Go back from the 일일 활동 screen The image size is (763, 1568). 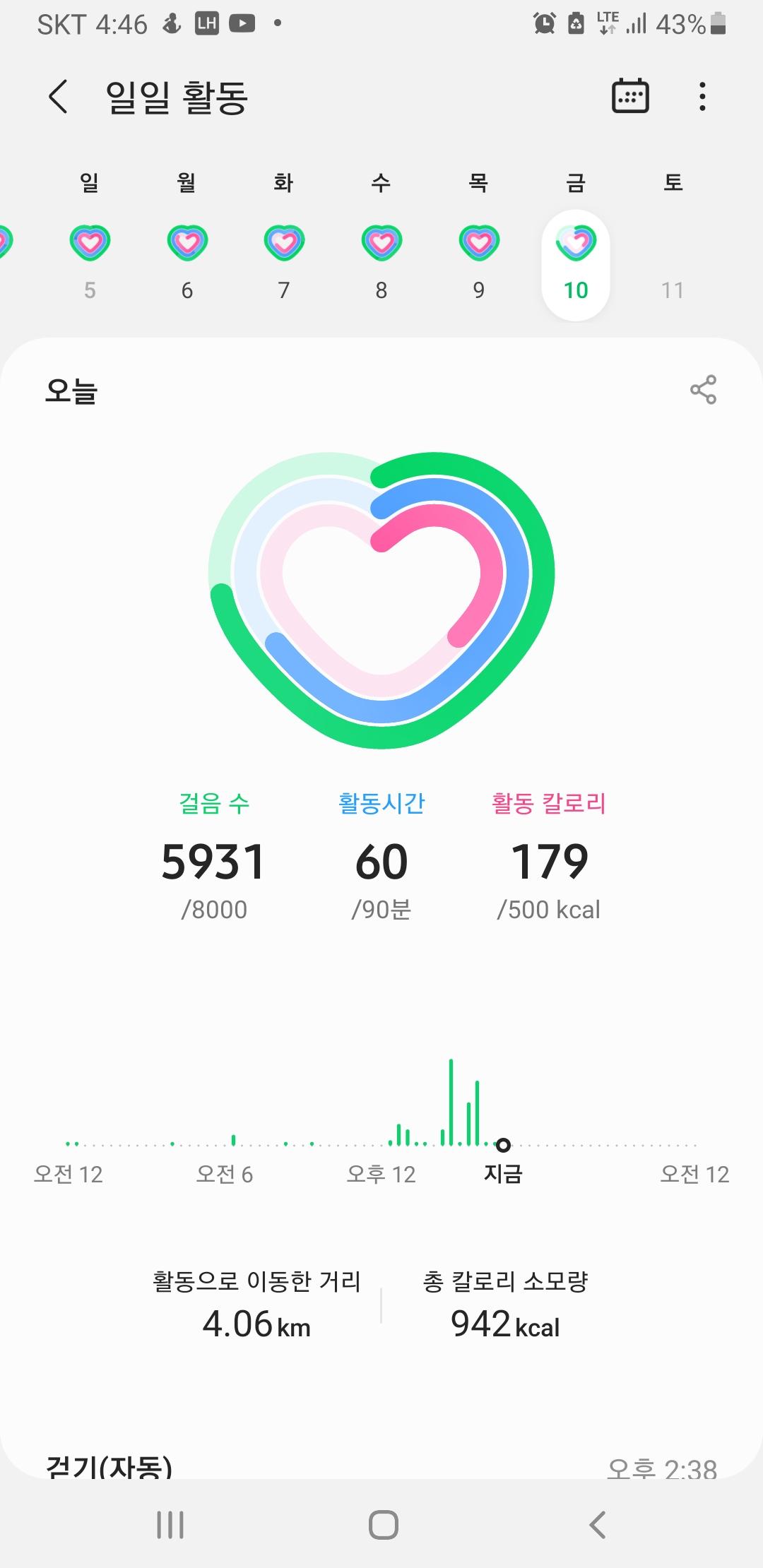58,97
